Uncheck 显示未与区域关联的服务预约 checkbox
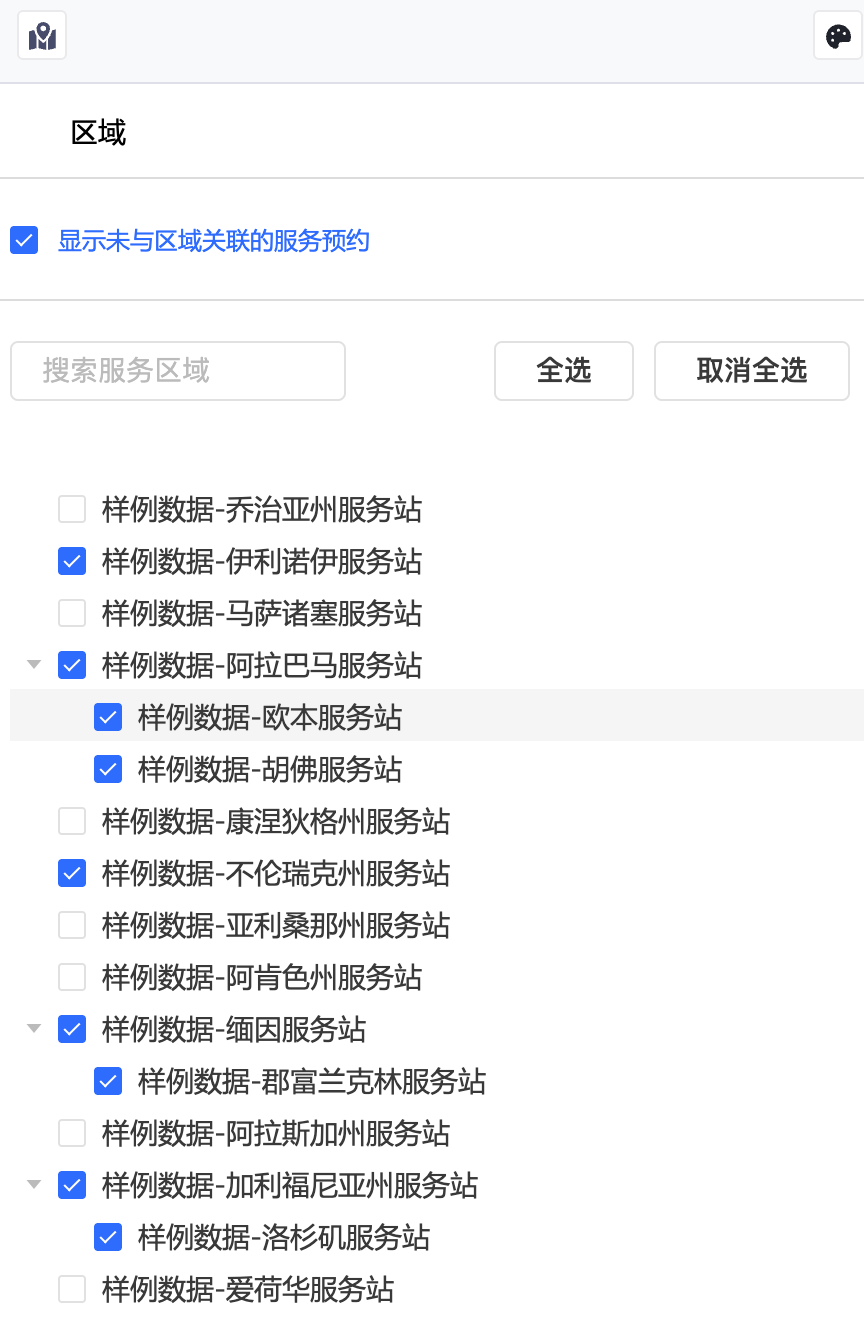The image size is (864, 1328). tap(24, 241)
